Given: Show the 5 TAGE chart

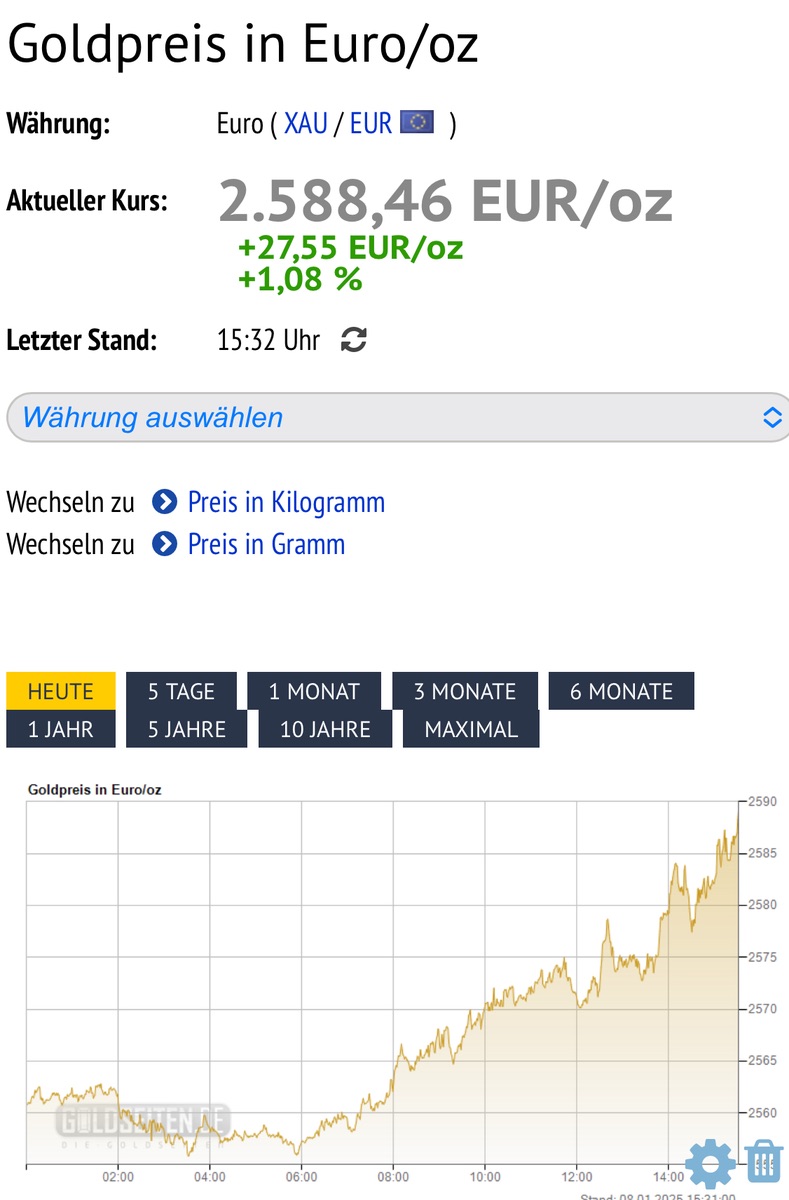Looking at the screenshot, I should pyautogui.click(x=181, y=691).
